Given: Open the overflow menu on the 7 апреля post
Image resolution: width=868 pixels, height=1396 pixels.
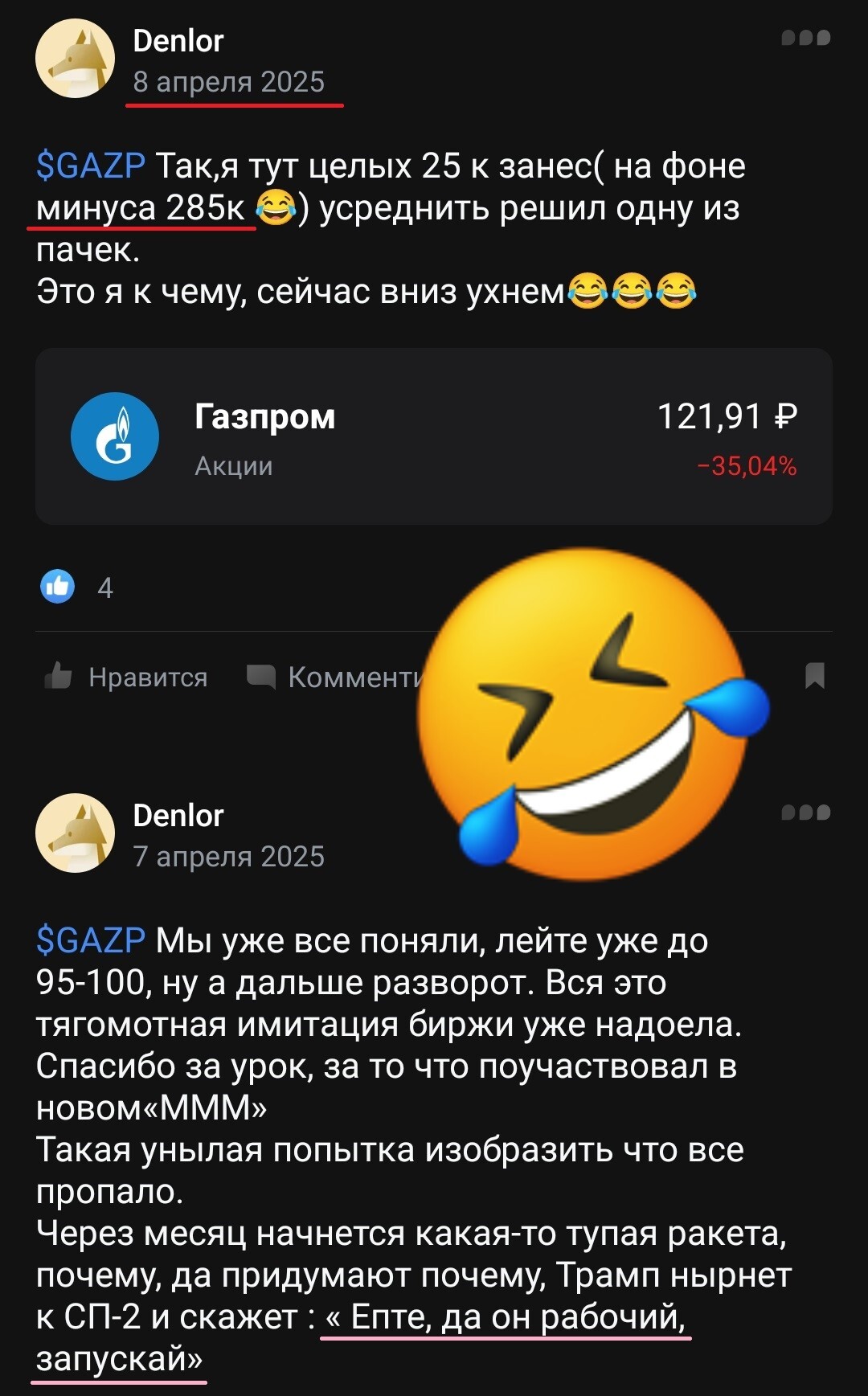Looking at the screenshot, I should [806, 813].
